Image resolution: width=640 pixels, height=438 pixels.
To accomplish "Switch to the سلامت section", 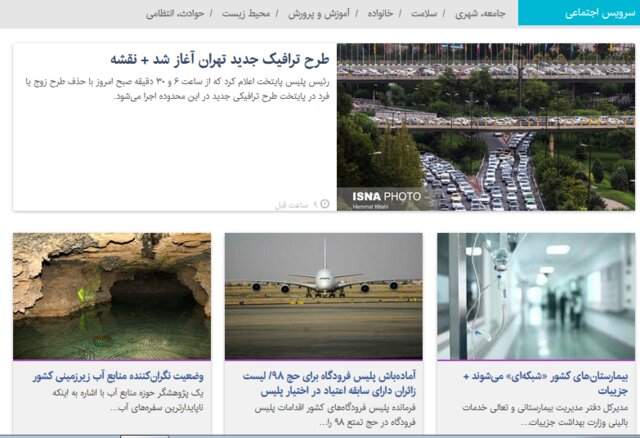I will pyautogui.click(x=425, y=14).
